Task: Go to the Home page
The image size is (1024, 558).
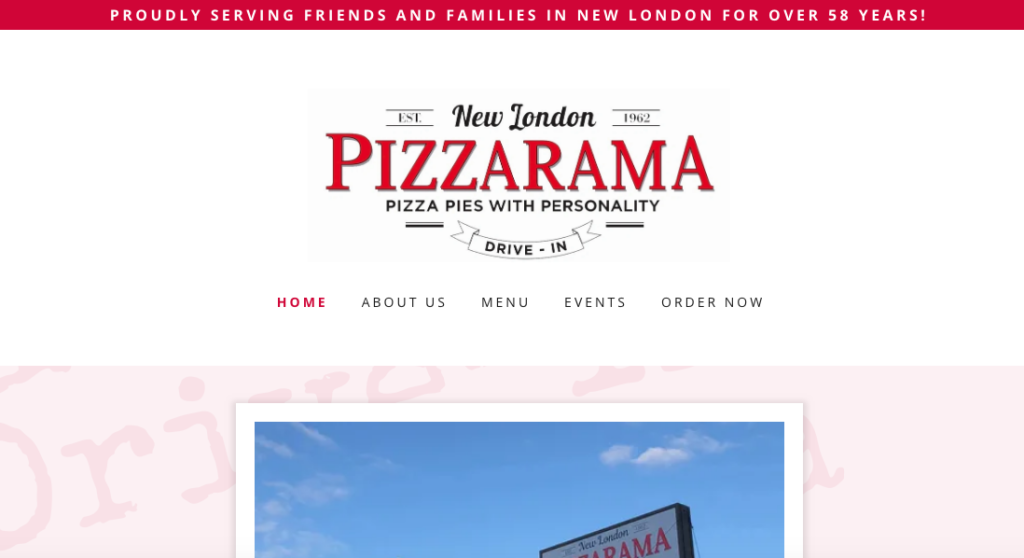Action: [x=302, y=302]
